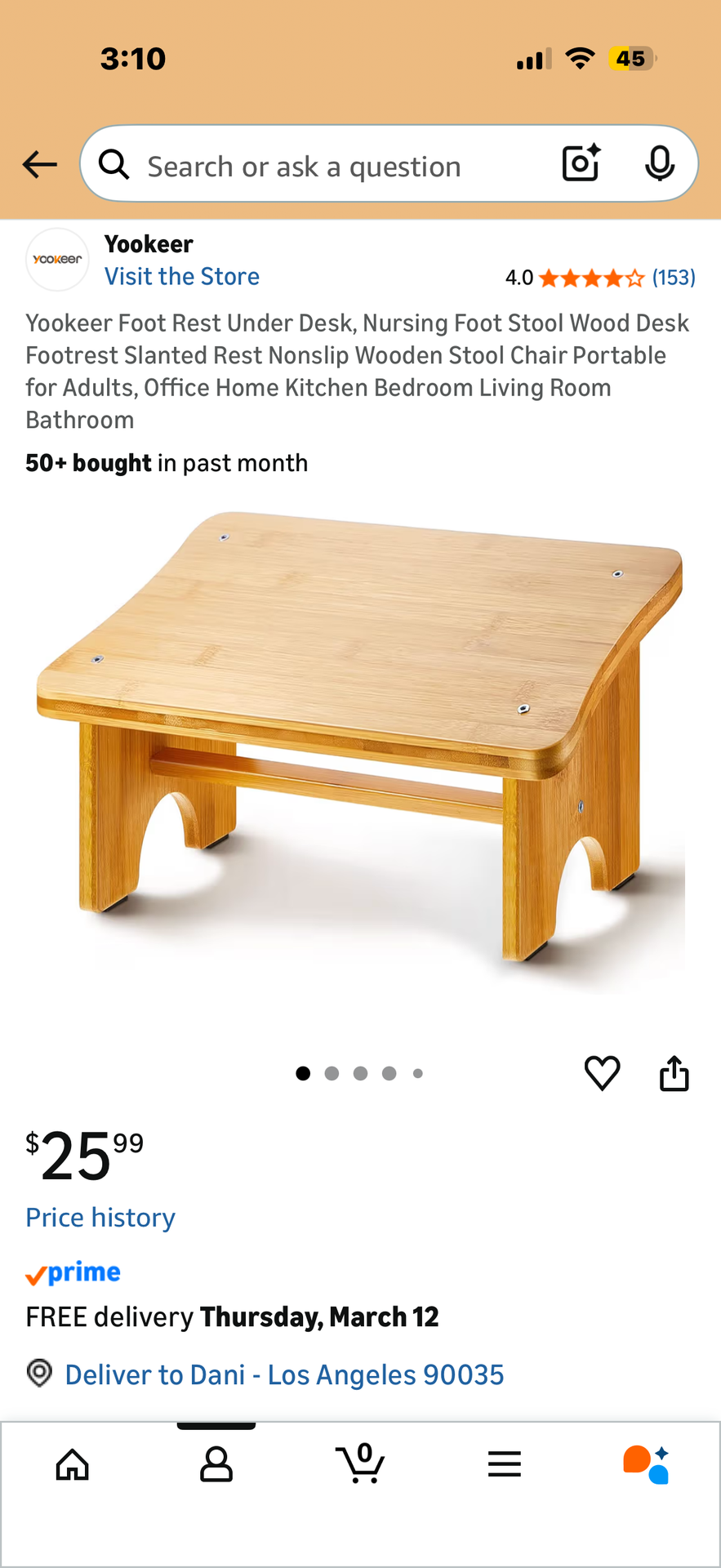Screen dimensions: 721x1568
Task: Open camera lens search
Action: [581, 163]
